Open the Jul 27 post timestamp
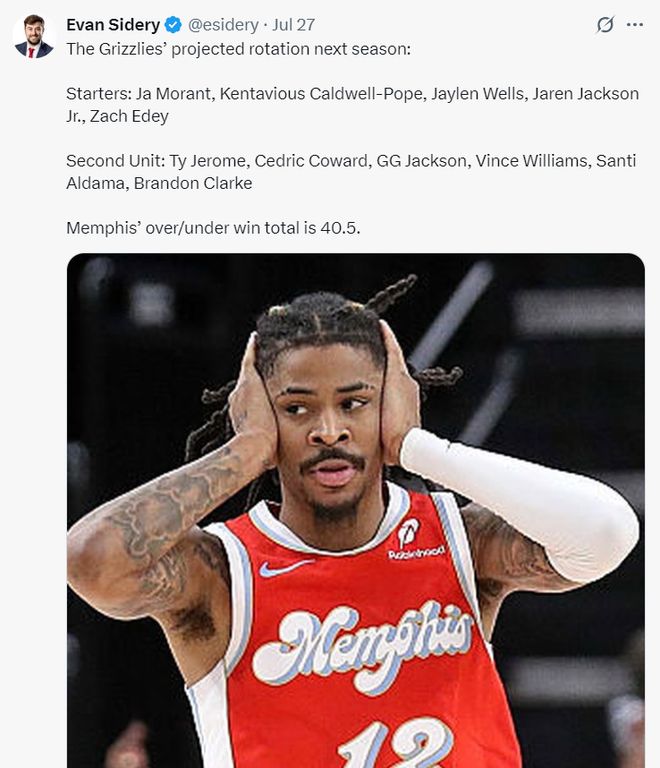This screenshot has height=768, width=660. 293,25
